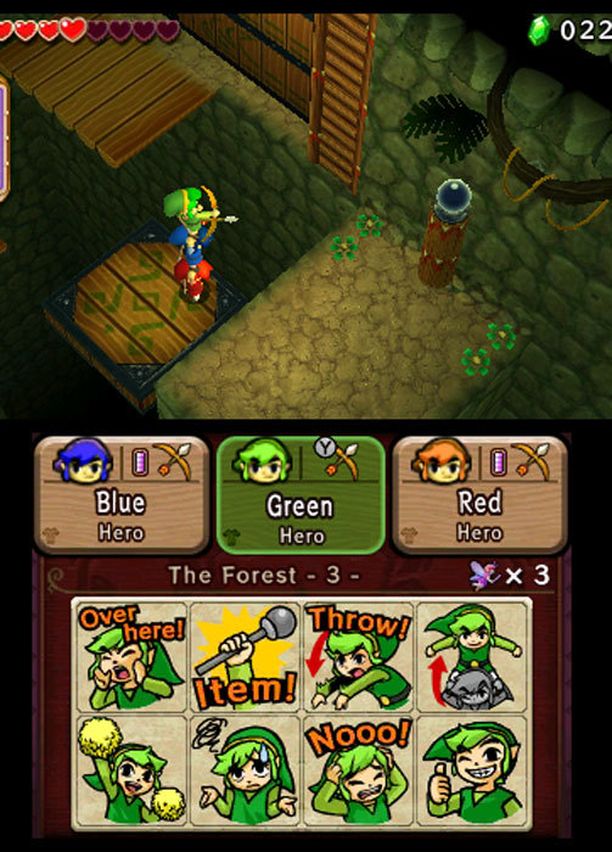Send the 'Over here!' emote
The width and height of the screenshot is (612, 852).
coord(130,656)
